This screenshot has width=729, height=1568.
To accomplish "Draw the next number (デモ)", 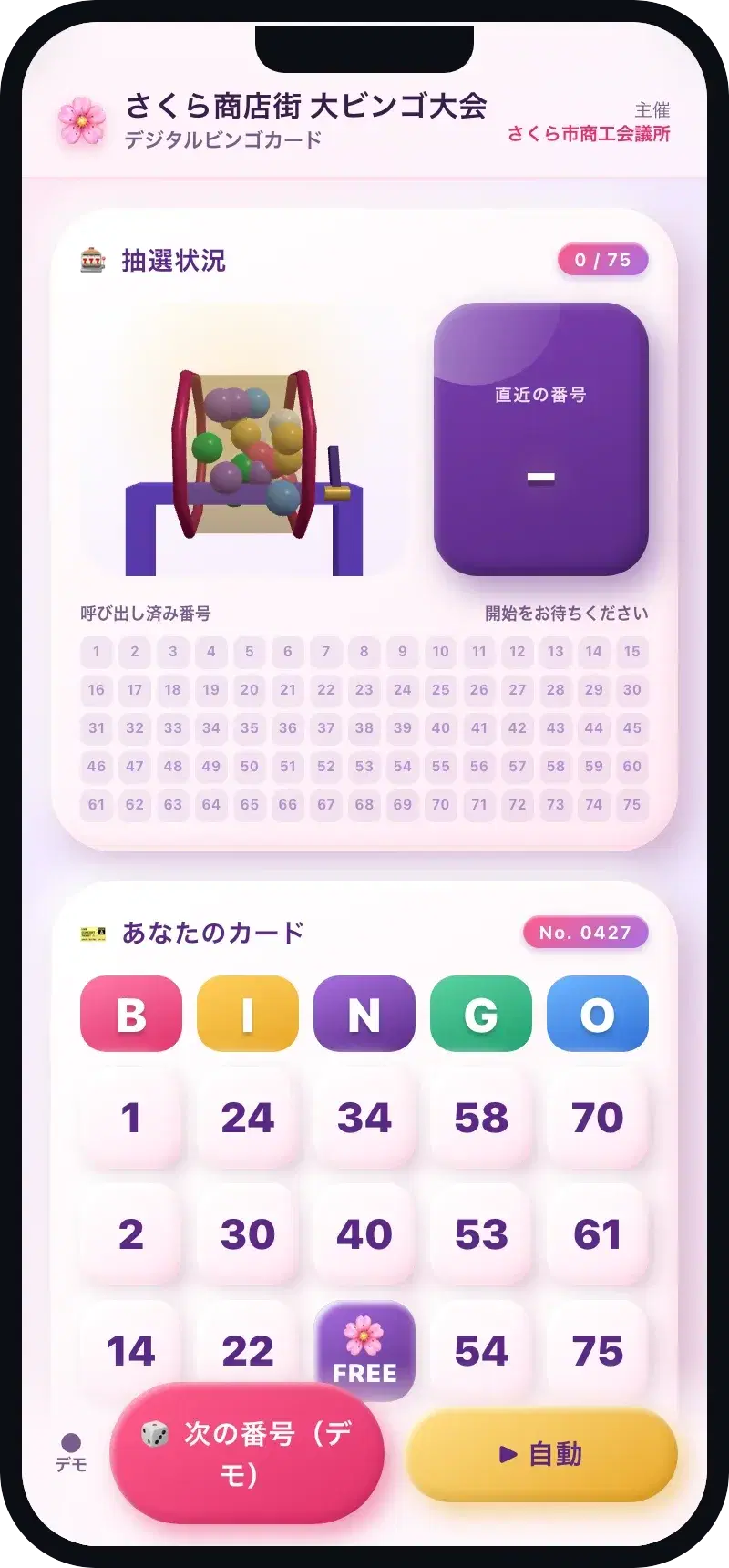I will tap(247, 1453).
